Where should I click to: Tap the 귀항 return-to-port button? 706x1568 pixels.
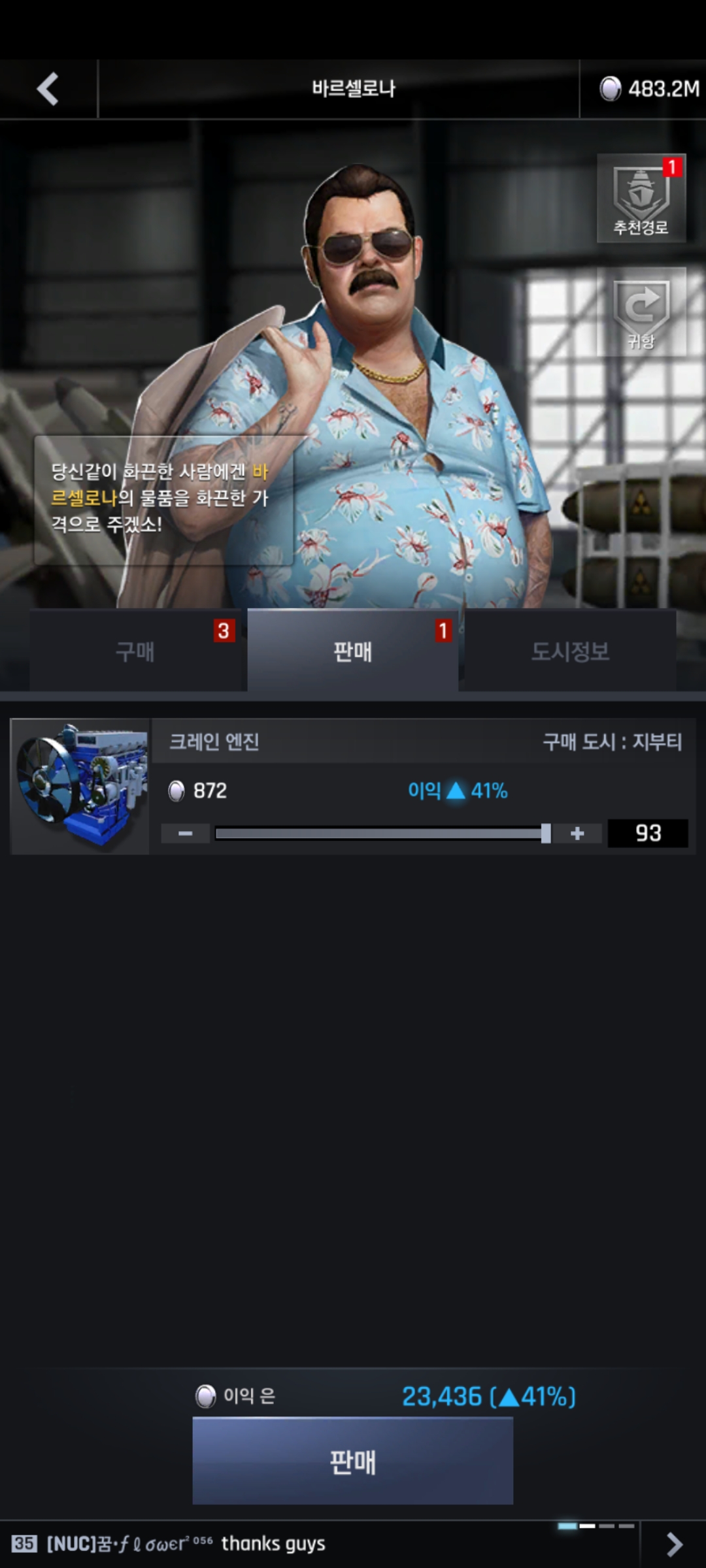pyautogui.click(x=641, y=312)
